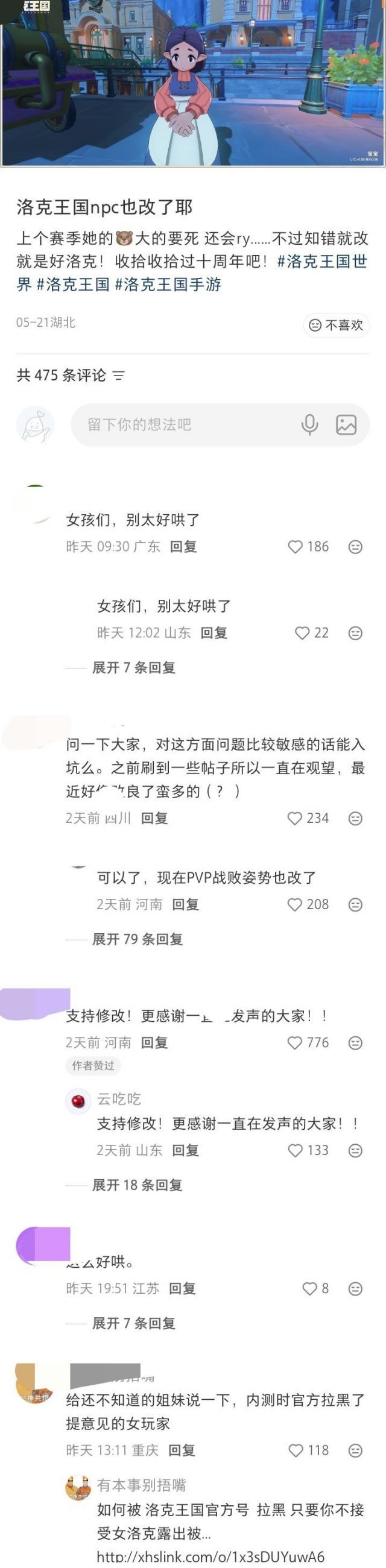This screenshot has height=1568, width=386.
Task: Like the comment with 186 likes
Action: coord(308,547)
